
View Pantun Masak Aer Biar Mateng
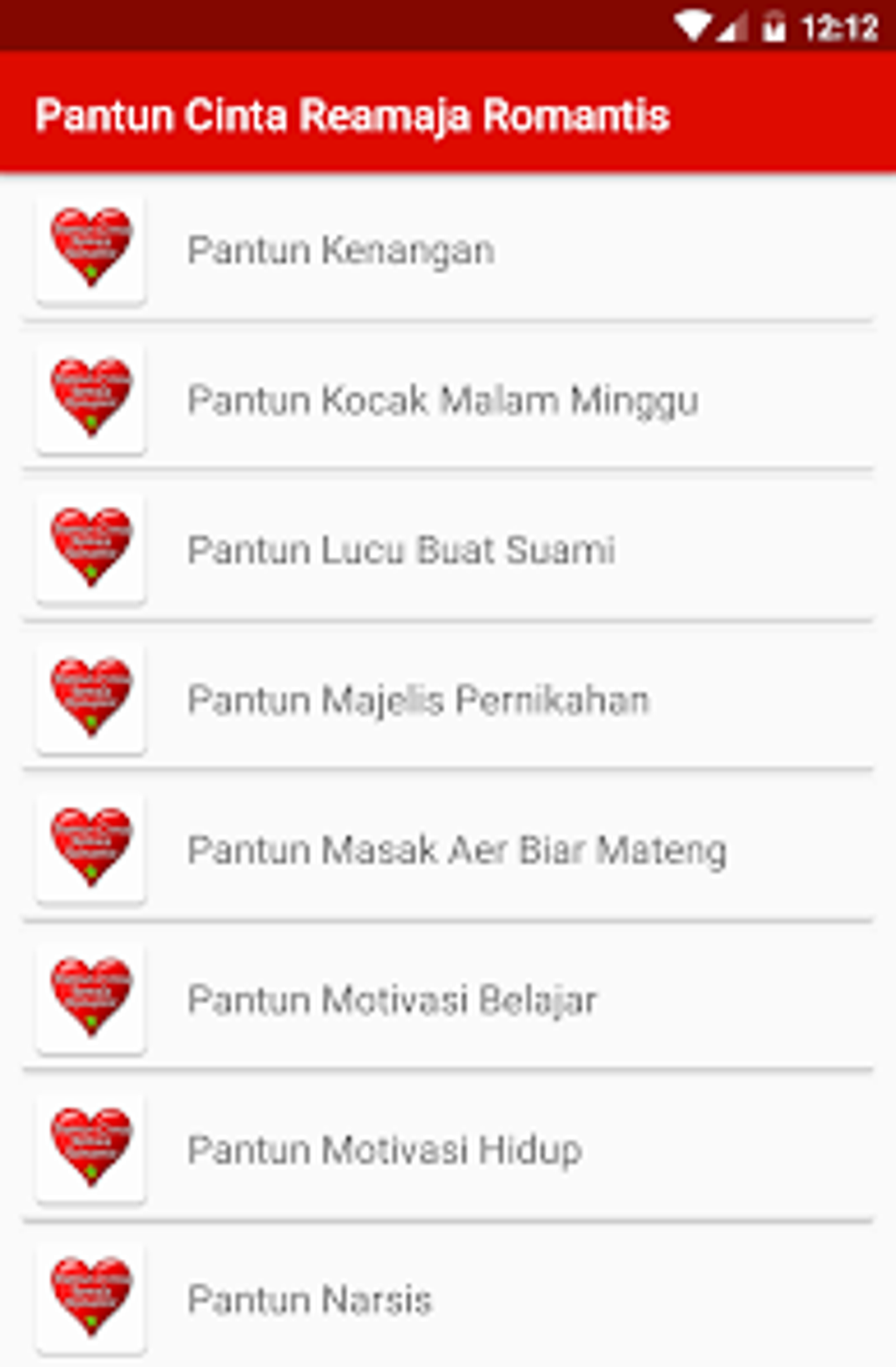tap(448, 850)
